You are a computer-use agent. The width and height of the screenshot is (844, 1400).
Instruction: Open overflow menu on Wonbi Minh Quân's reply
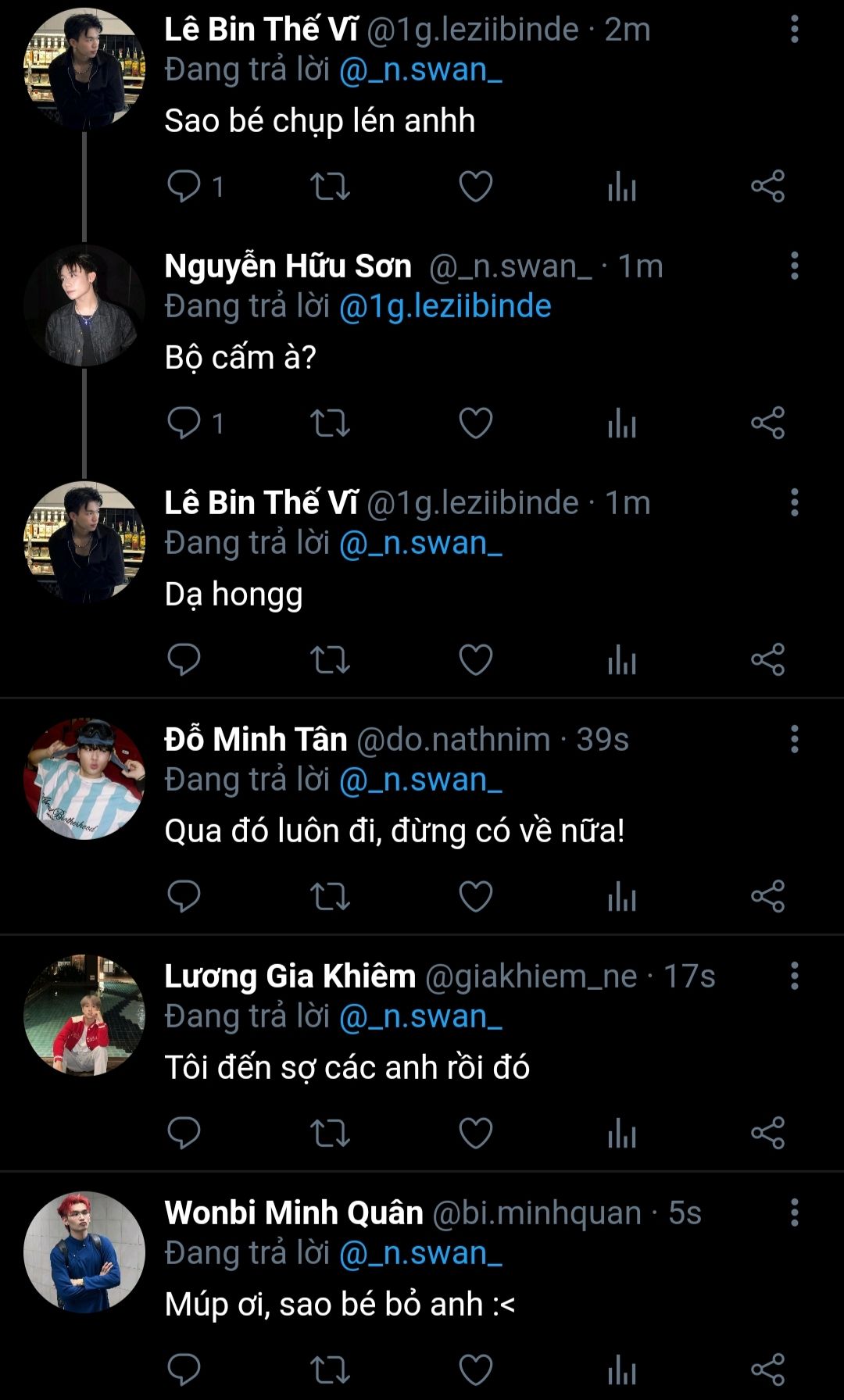coord(794,1212)
